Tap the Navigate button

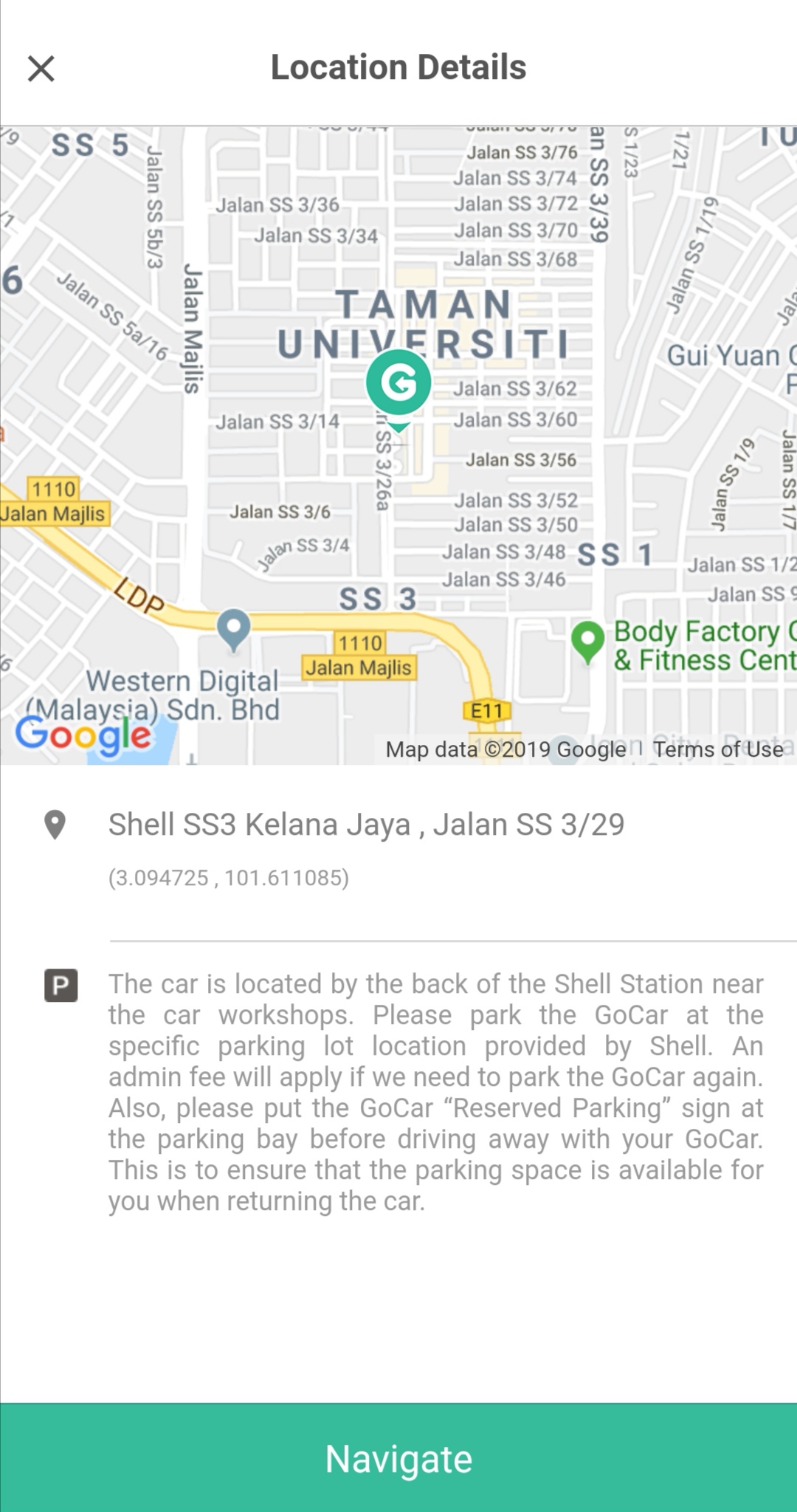tap(398, 1458)
